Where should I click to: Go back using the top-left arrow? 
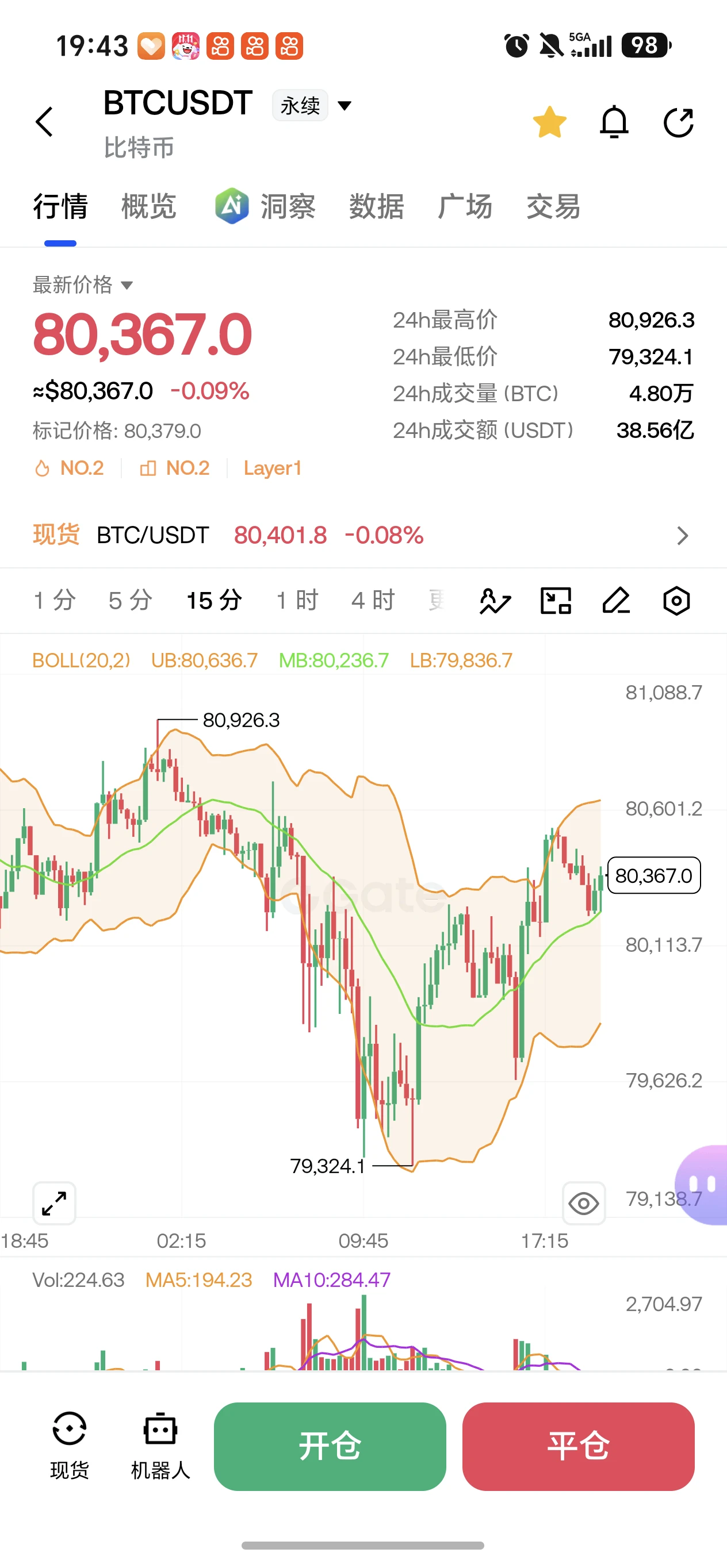coord(44,122)
